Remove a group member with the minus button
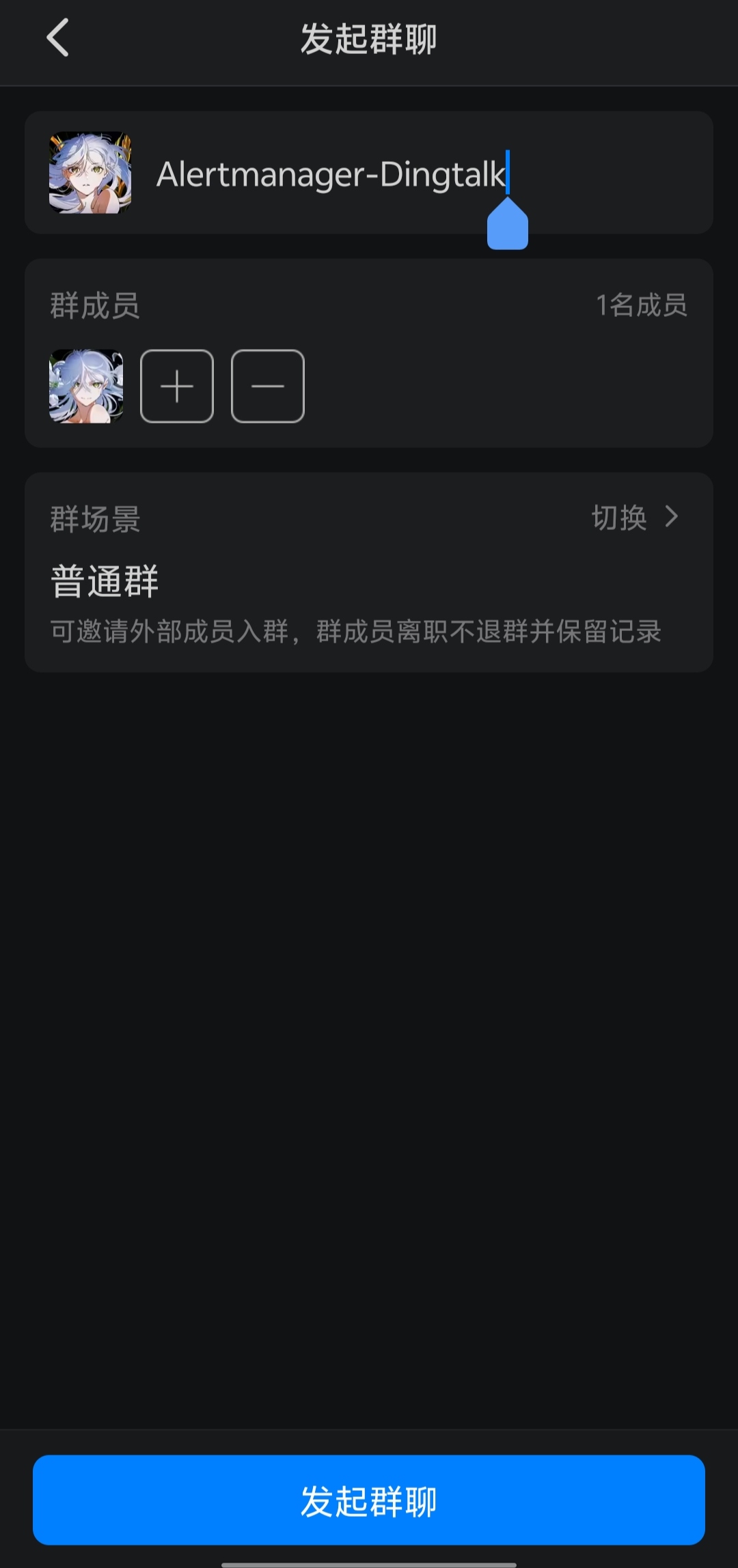 point(268,387)
